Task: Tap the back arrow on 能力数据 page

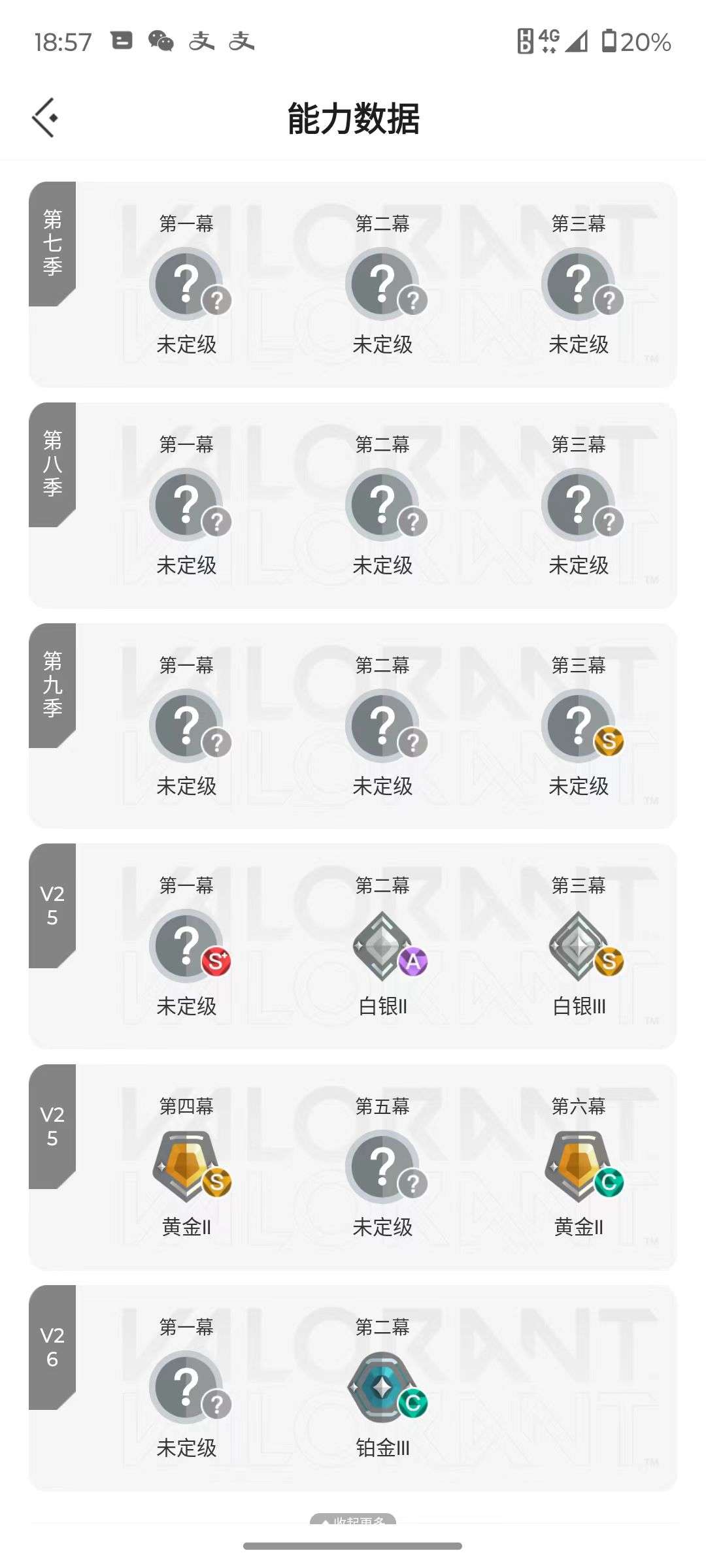Action: pos(44,118)
